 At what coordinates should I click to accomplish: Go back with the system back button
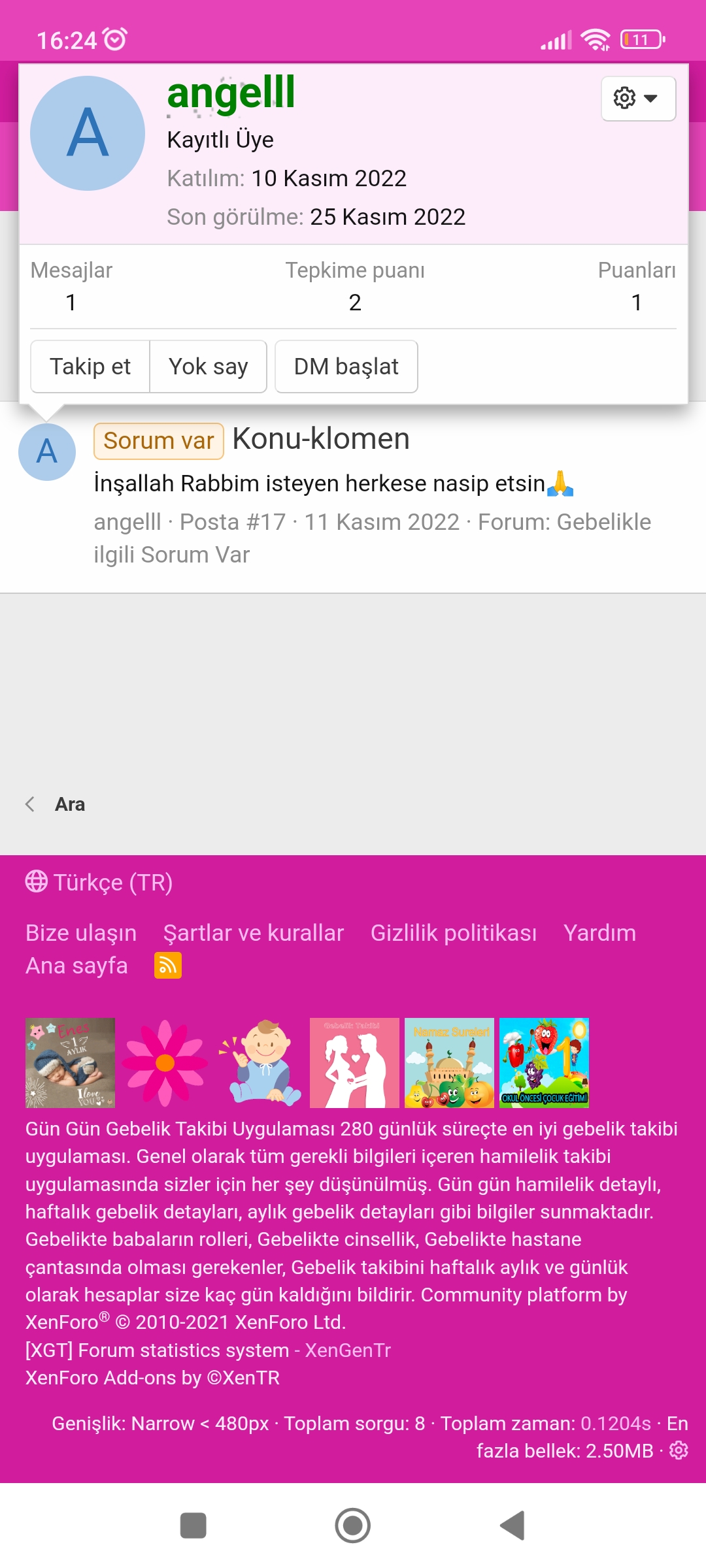(513, 1526)
